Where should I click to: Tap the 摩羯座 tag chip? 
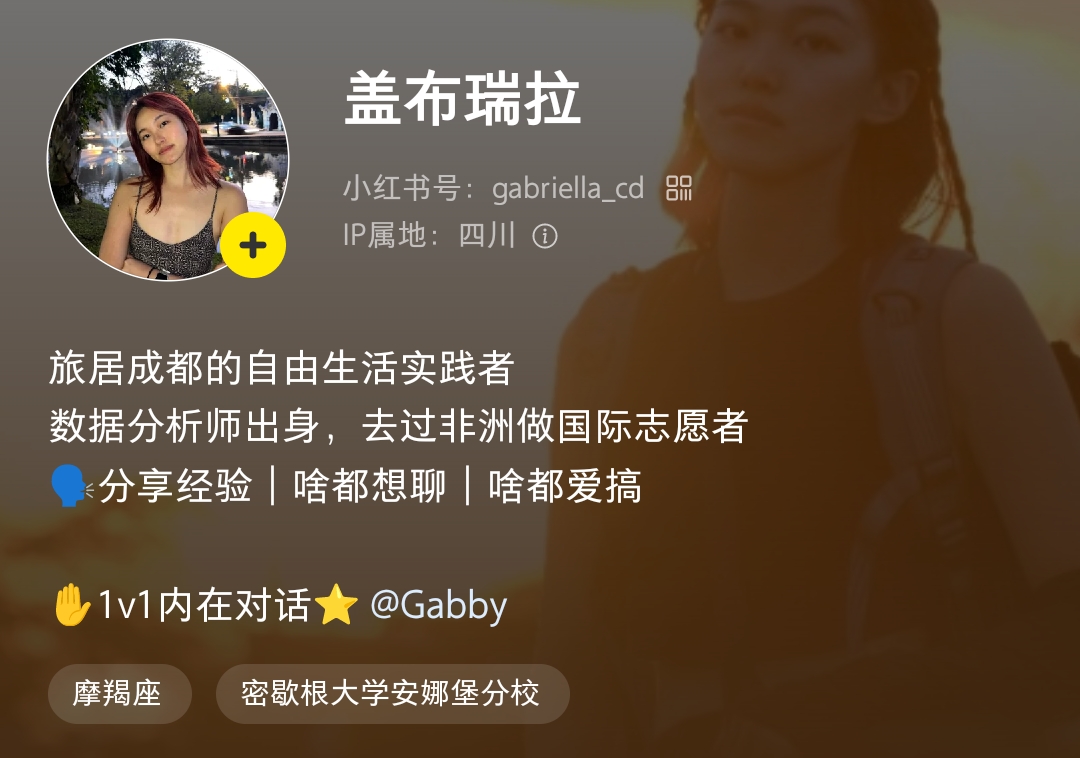coord(119,693)
